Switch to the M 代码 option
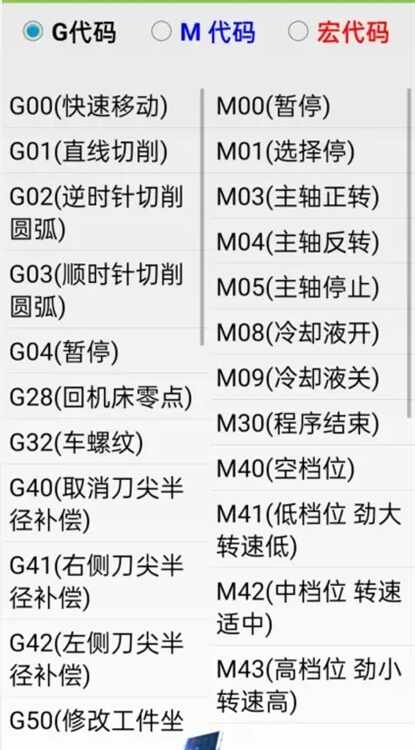 [203, 32]
